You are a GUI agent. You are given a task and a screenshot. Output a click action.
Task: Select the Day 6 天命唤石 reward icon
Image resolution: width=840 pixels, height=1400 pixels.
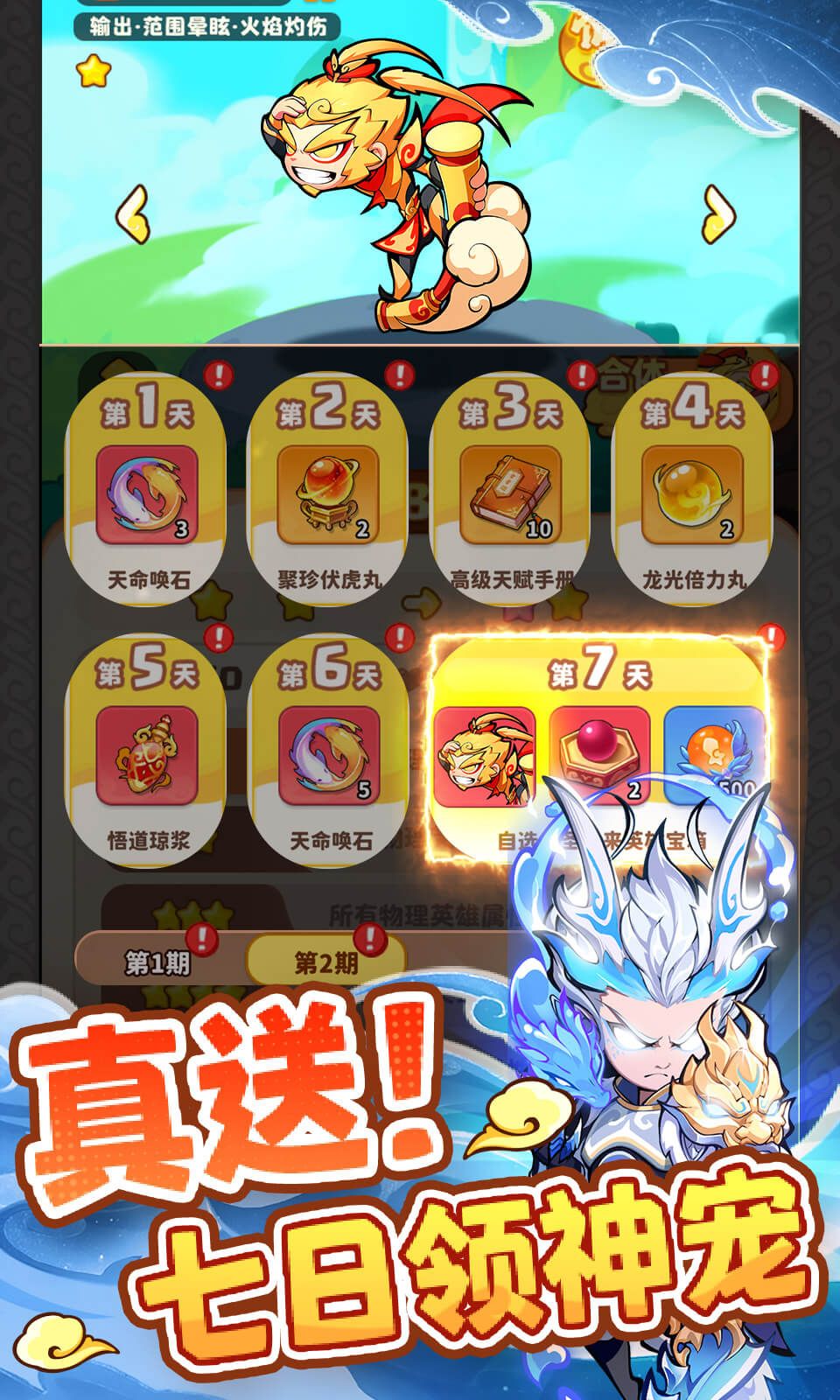click(x=328, y=757)
